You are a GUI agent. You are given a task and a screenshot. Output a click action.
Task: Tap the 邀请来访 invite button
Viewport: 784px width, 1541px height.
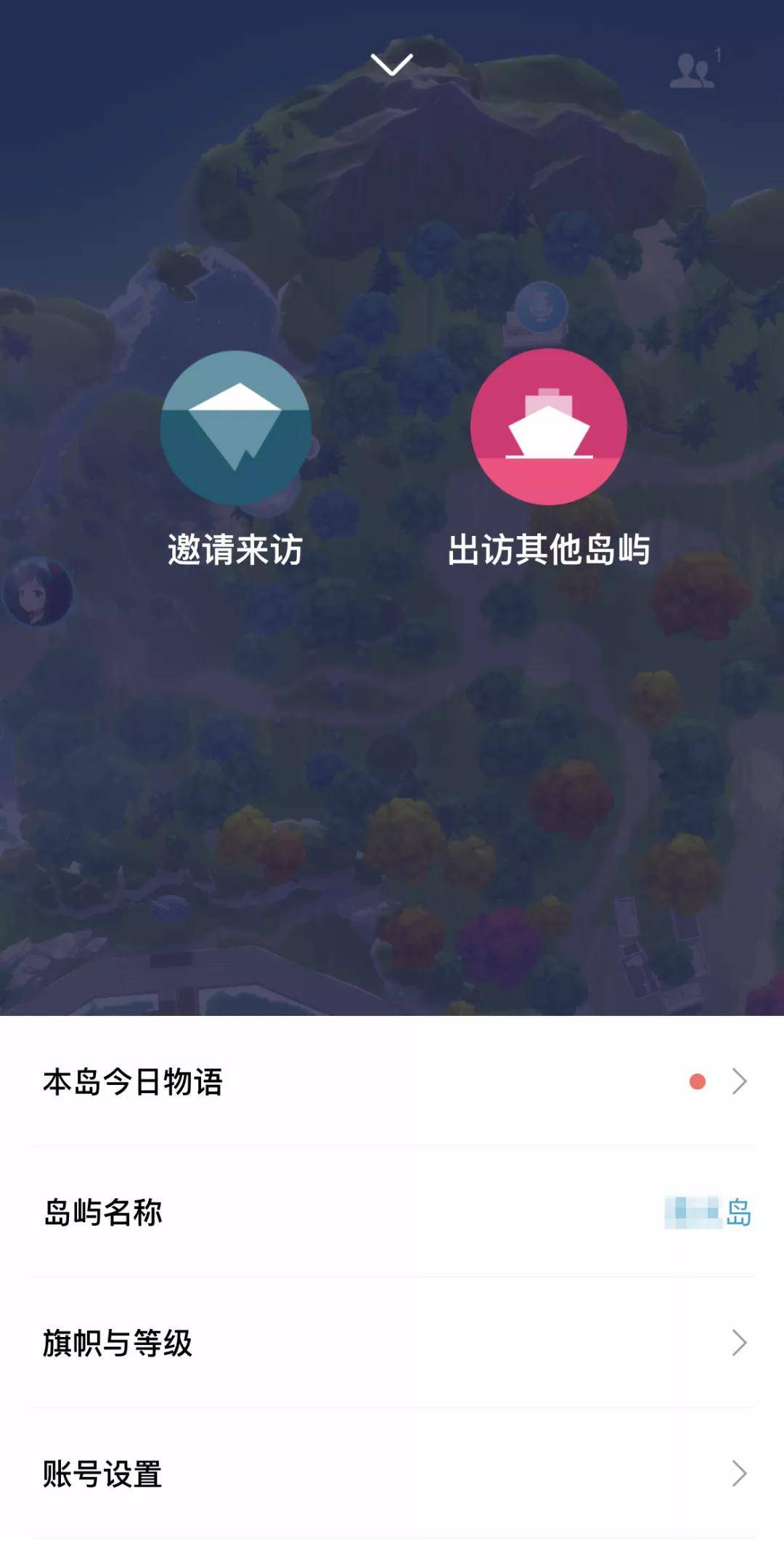[x=235, y=428]
